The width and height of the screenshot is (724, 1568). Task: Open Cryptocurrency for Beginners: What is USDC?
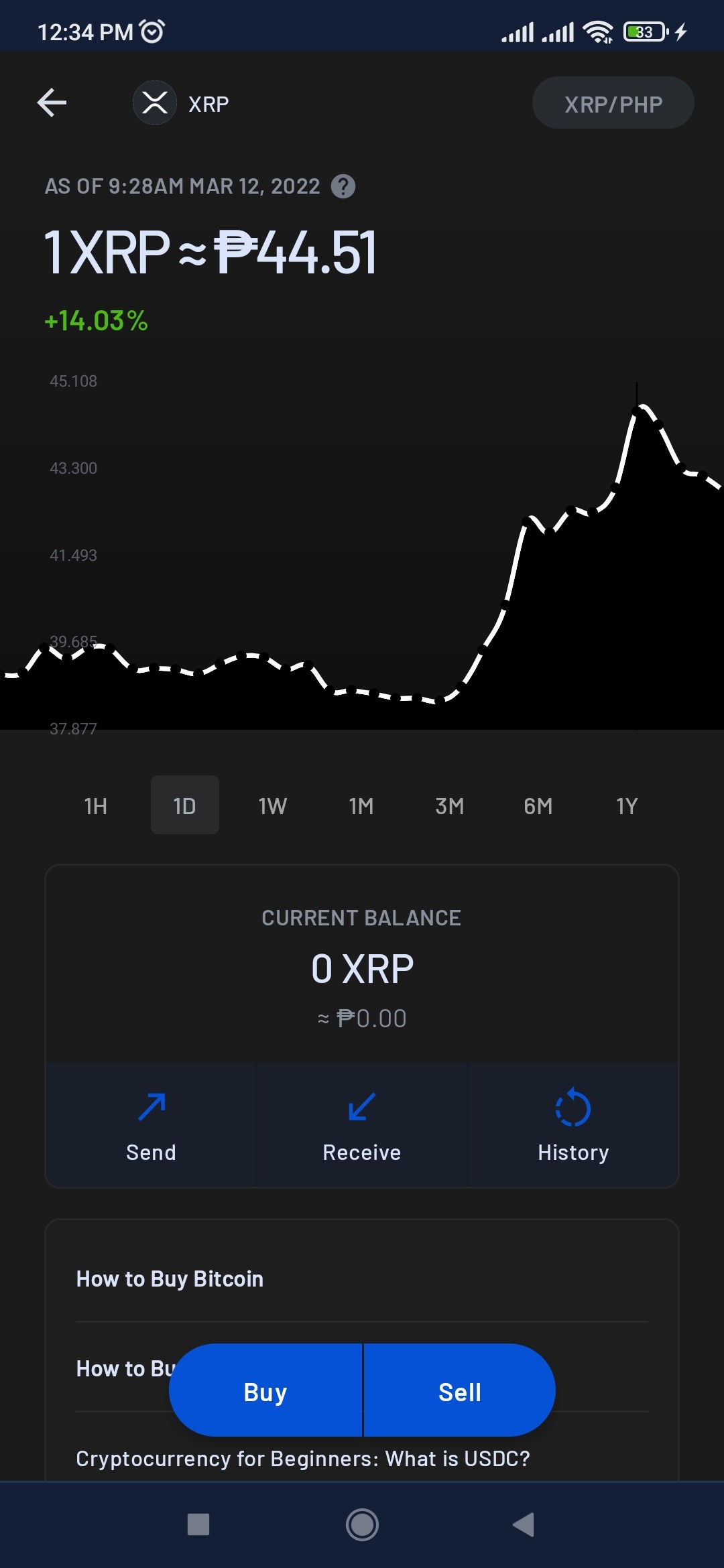tap(303, 1459)
